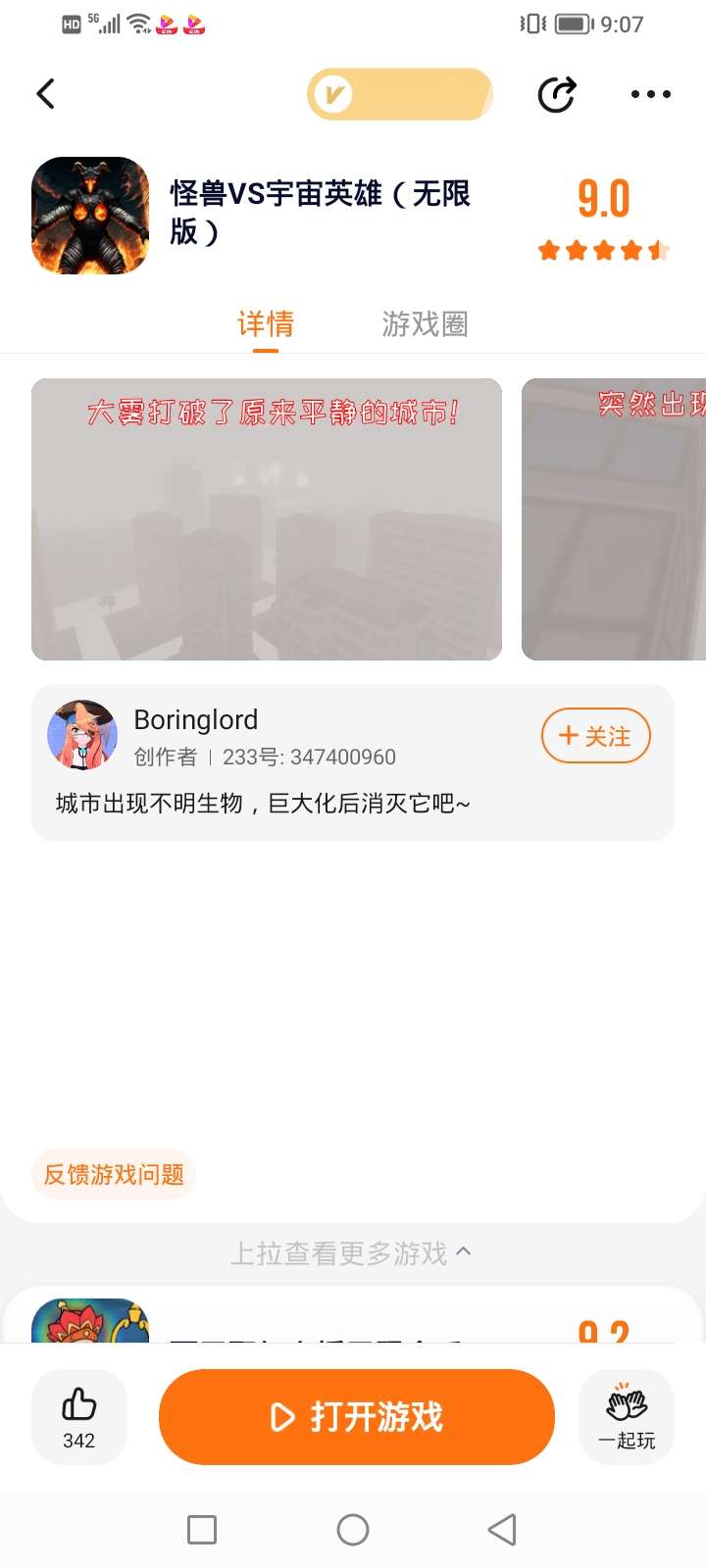Go back using the top-left arrow

click(45, 94)
